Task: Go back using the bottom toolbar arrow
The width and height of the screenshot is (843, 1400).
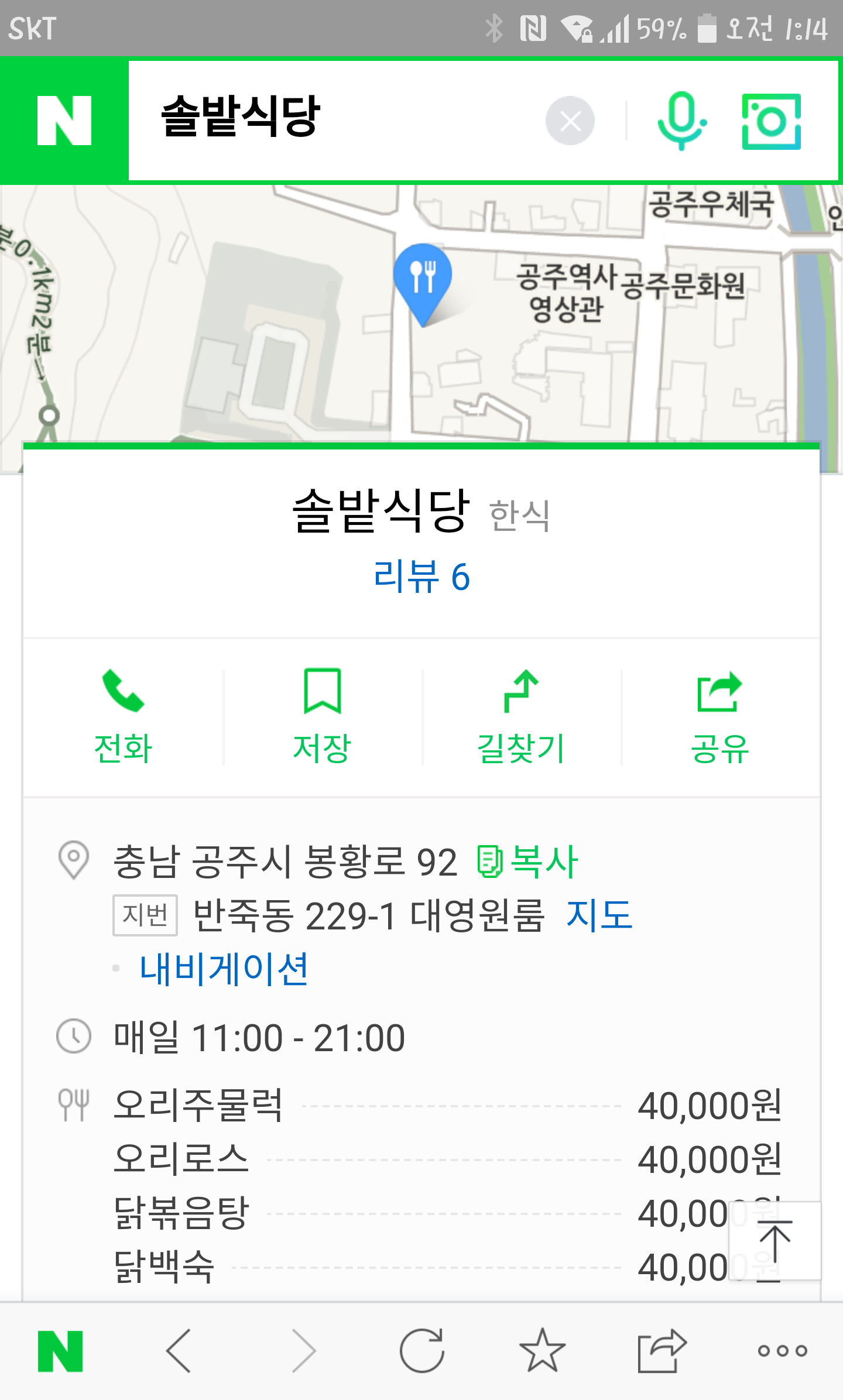Action: click(179, 1351)
